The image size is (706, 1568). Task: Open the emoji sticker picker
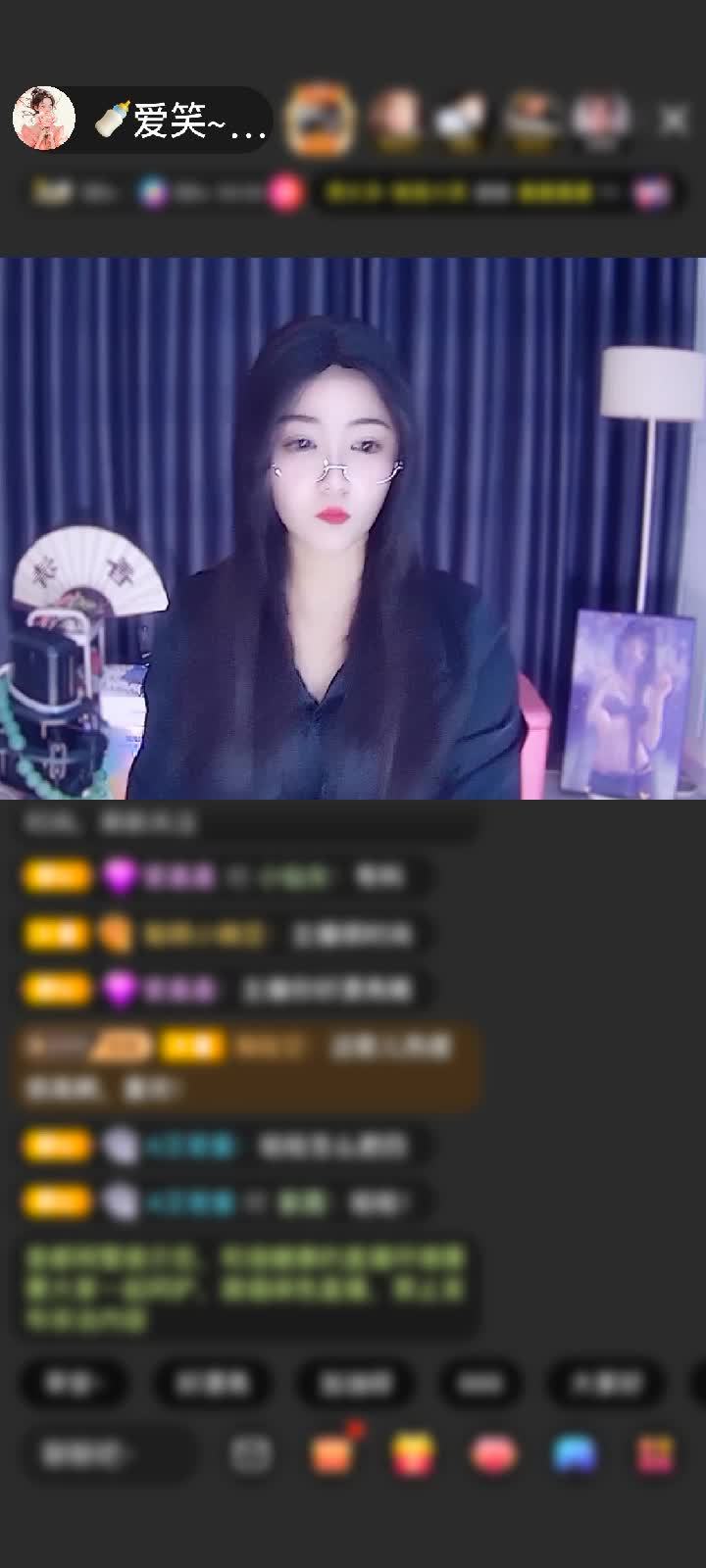251,1454
